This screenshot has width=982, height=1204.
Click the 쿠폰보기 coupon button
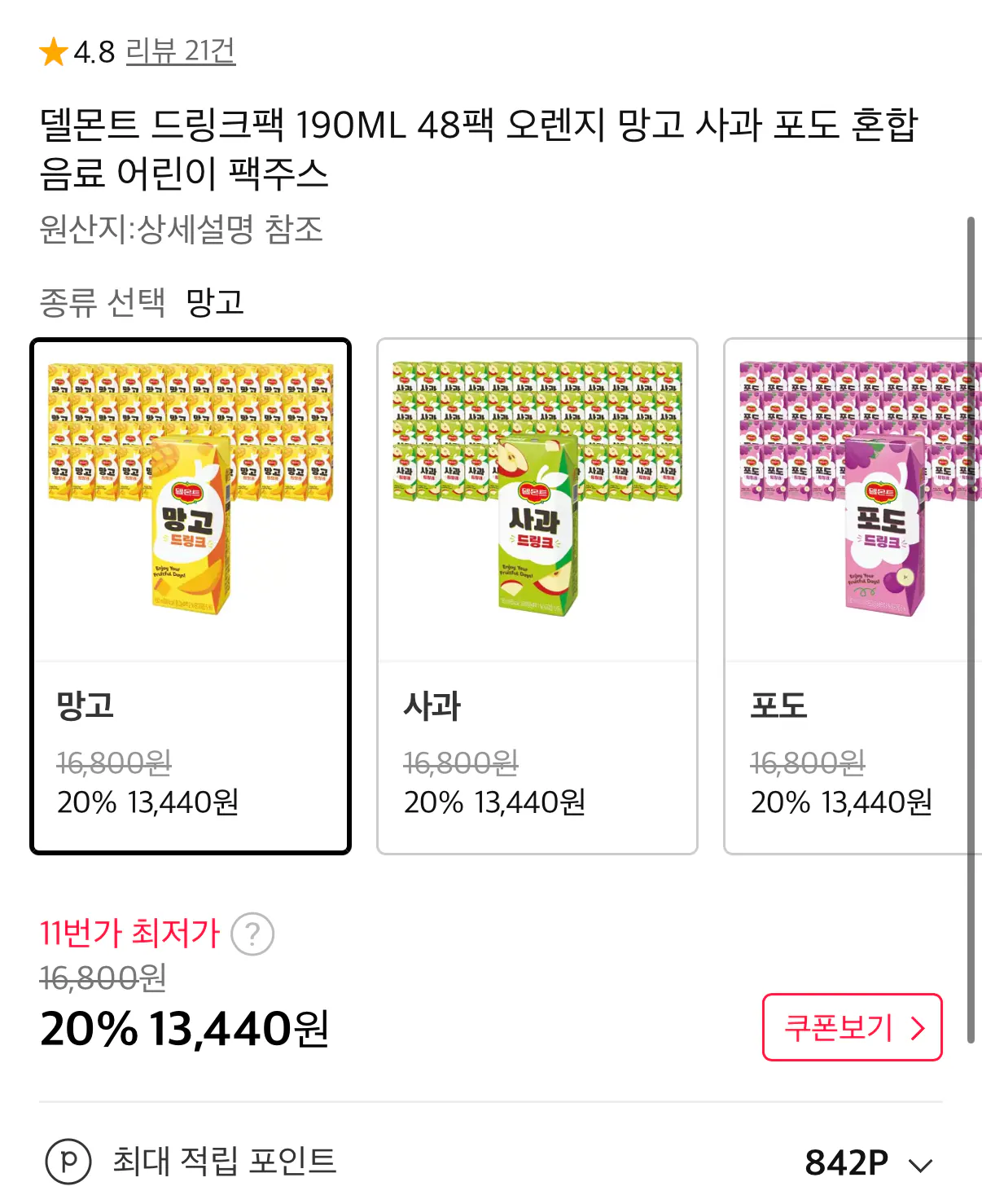click(851, 1027)
